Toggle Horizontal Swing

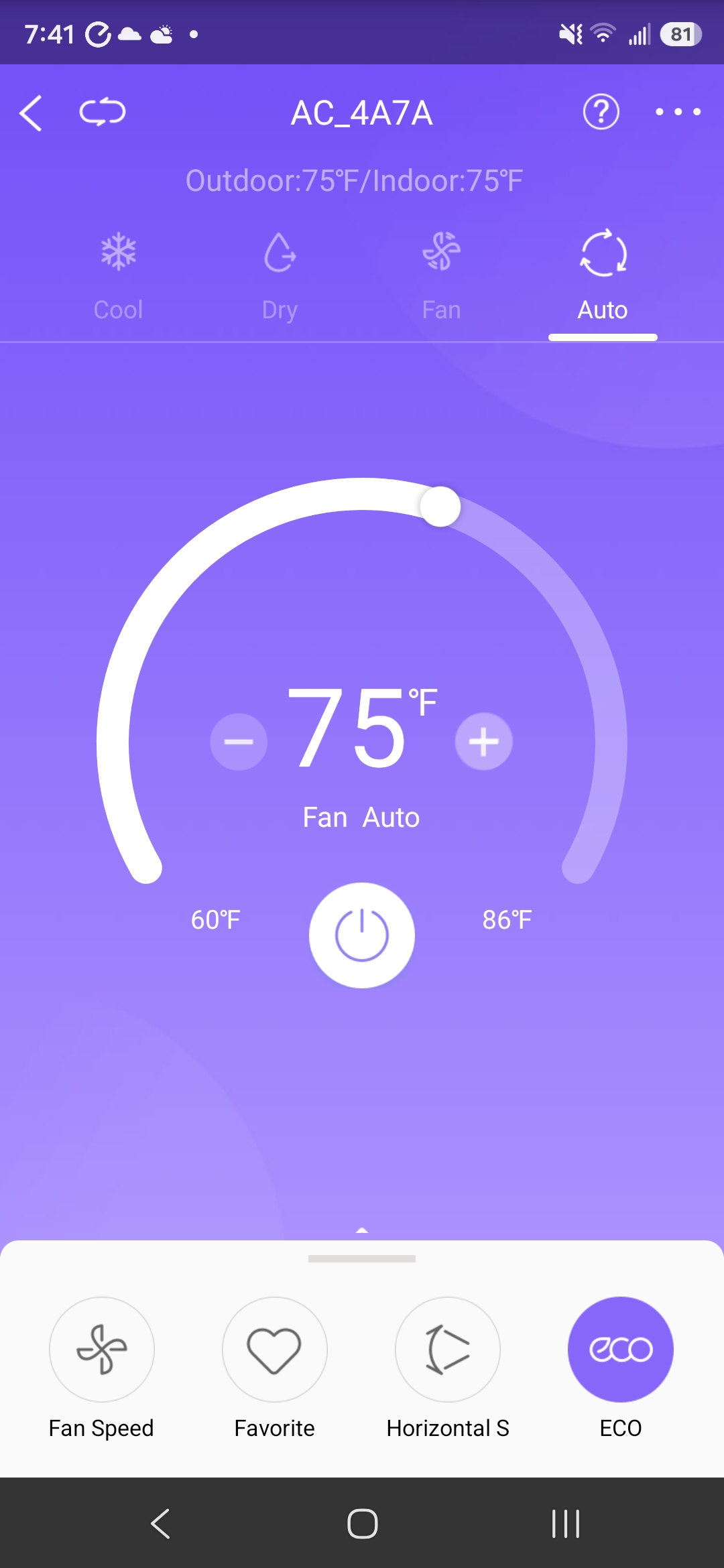pyautogui.click(x=448, y=1368)
